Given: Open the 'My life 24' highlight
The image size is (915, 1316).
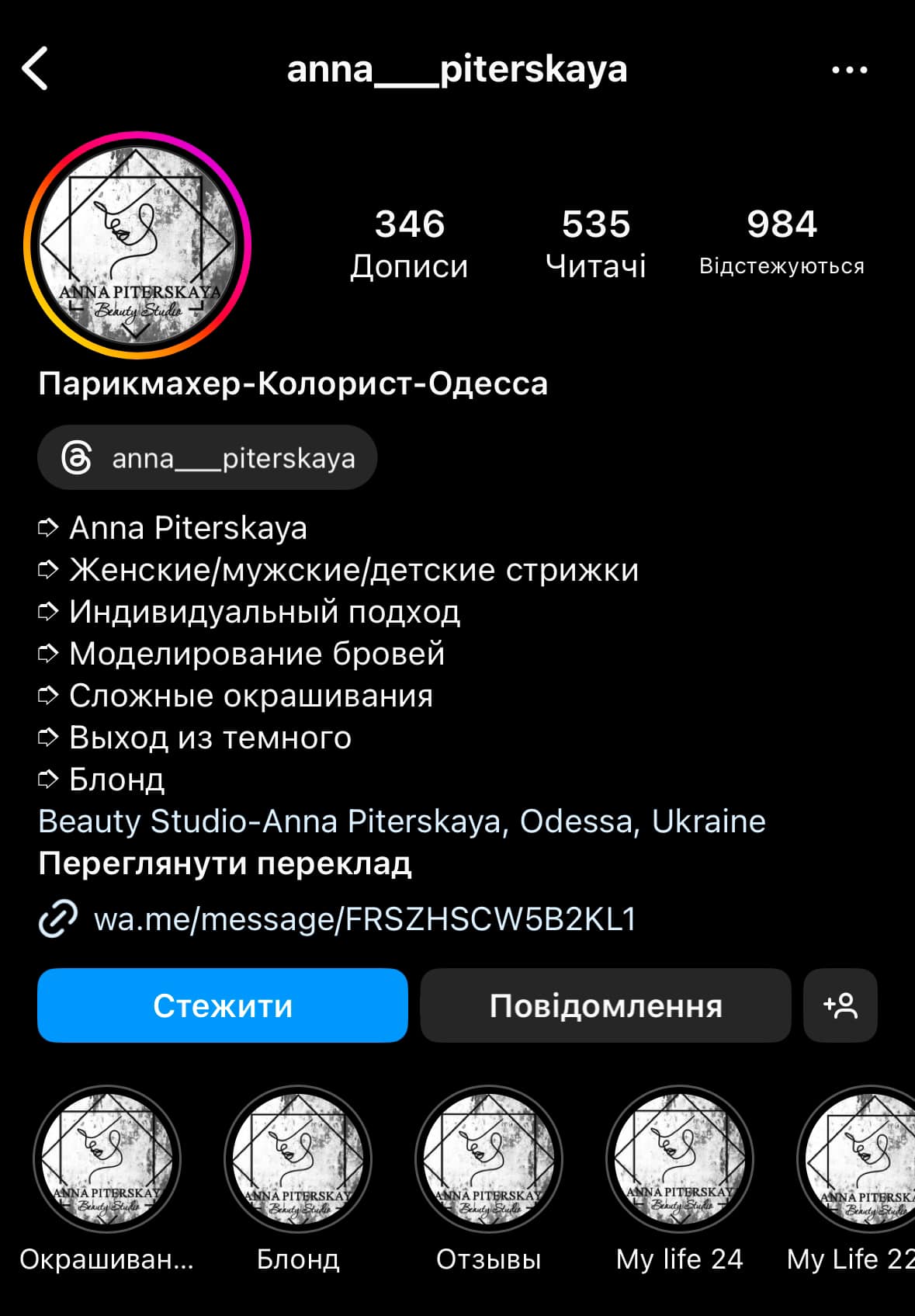Looking at the screenshot, I should coord(678,1160).
